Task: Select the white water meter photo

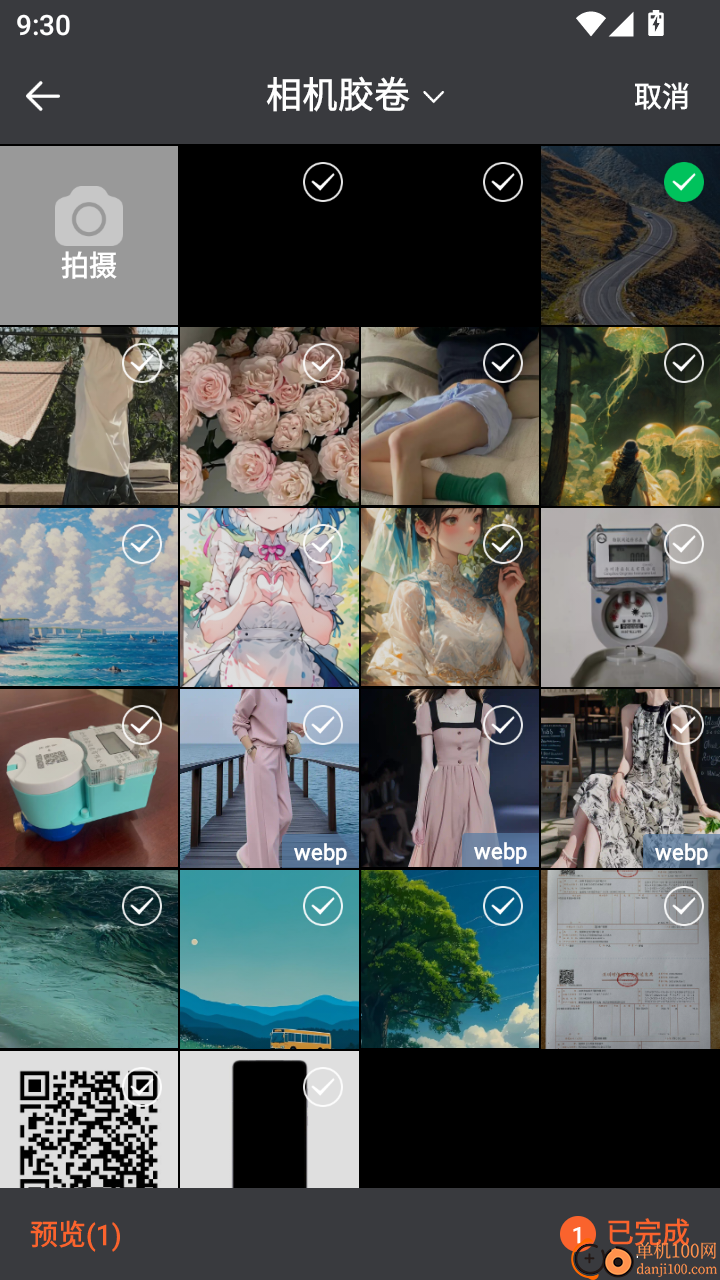Action: 684,544
